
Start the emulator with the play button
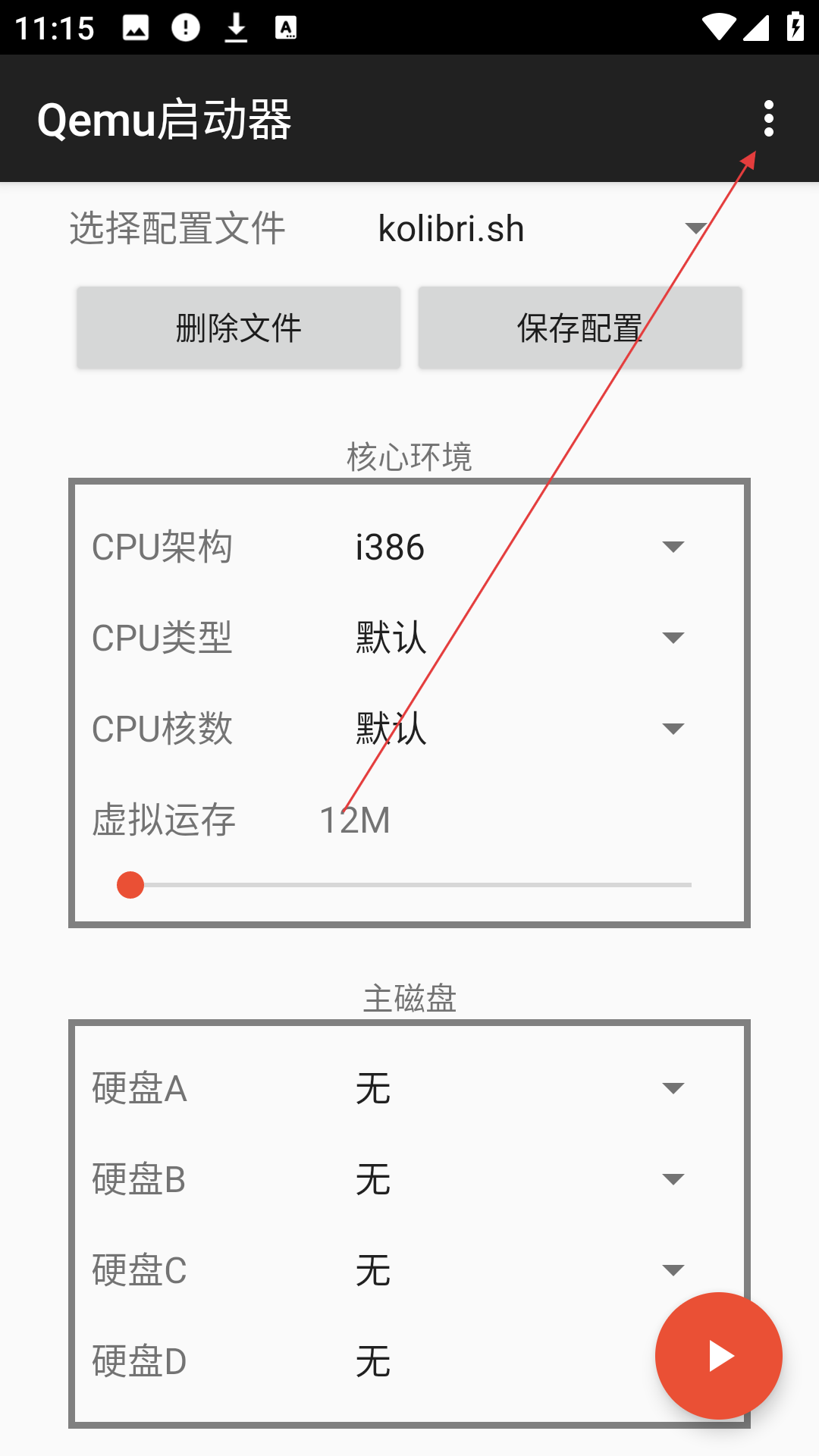coord(719,1356)
